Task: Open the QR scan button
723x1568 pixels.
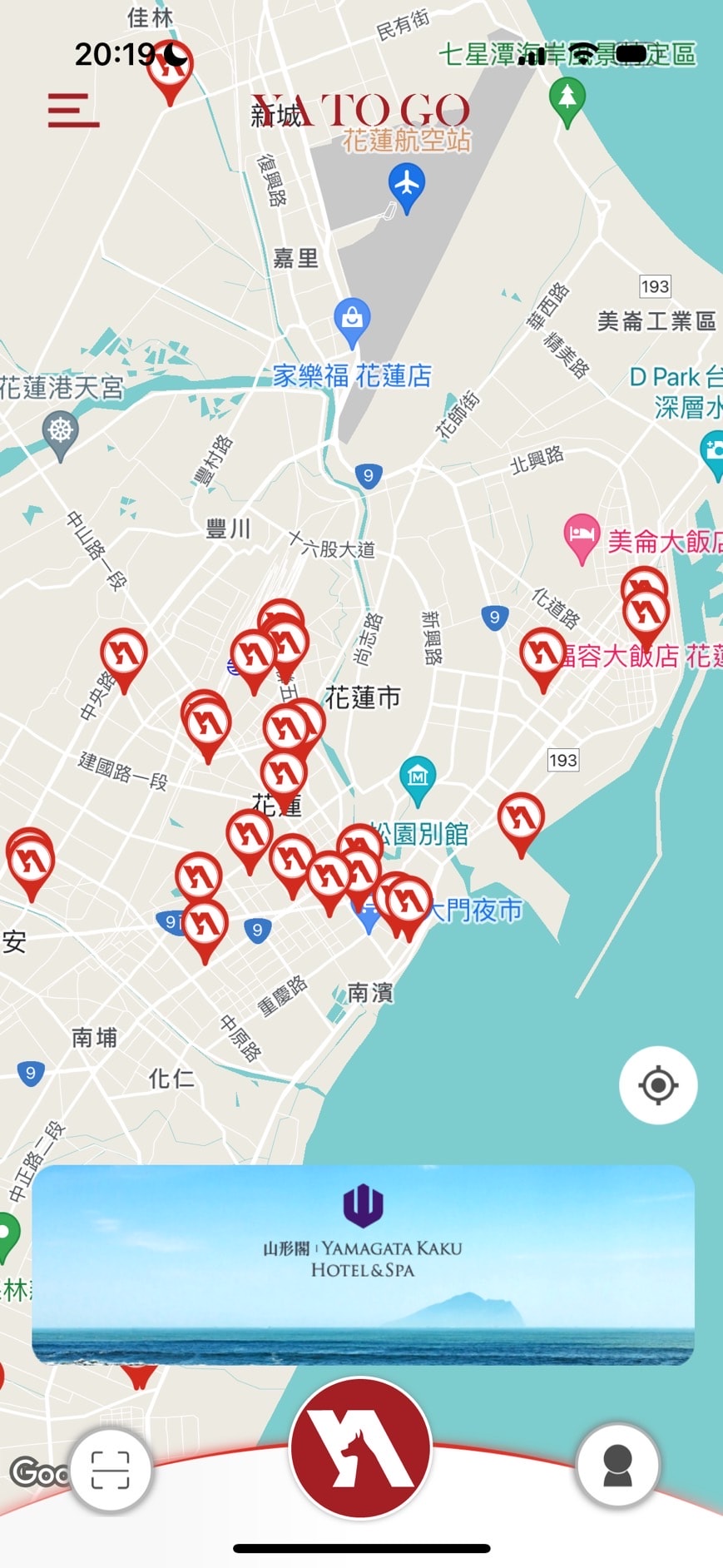Action: coord(111,1469)
